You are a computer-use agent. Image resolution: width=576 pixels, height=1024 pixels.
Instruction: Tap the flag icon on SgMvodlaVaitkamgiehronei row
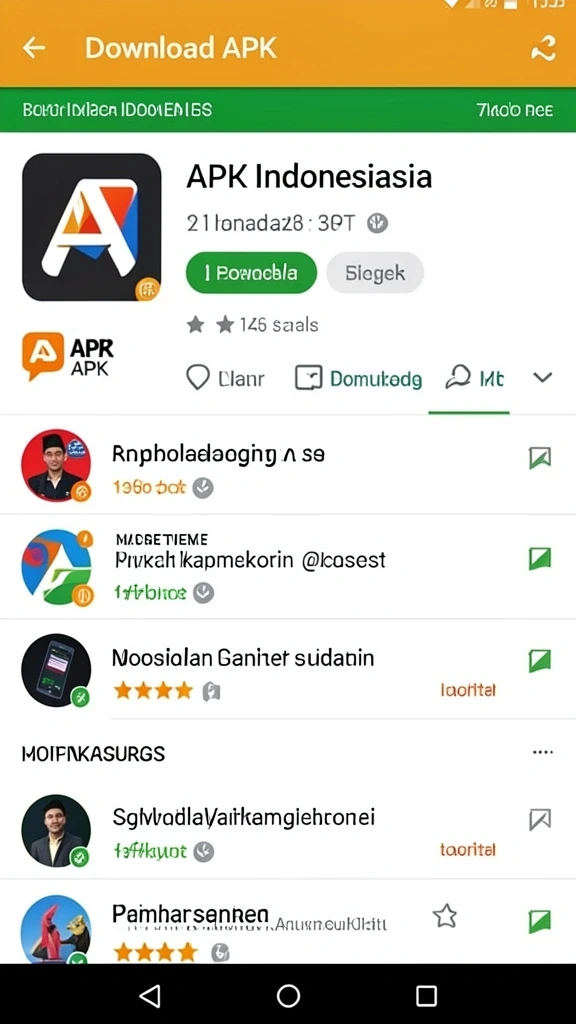click(540, 819)
